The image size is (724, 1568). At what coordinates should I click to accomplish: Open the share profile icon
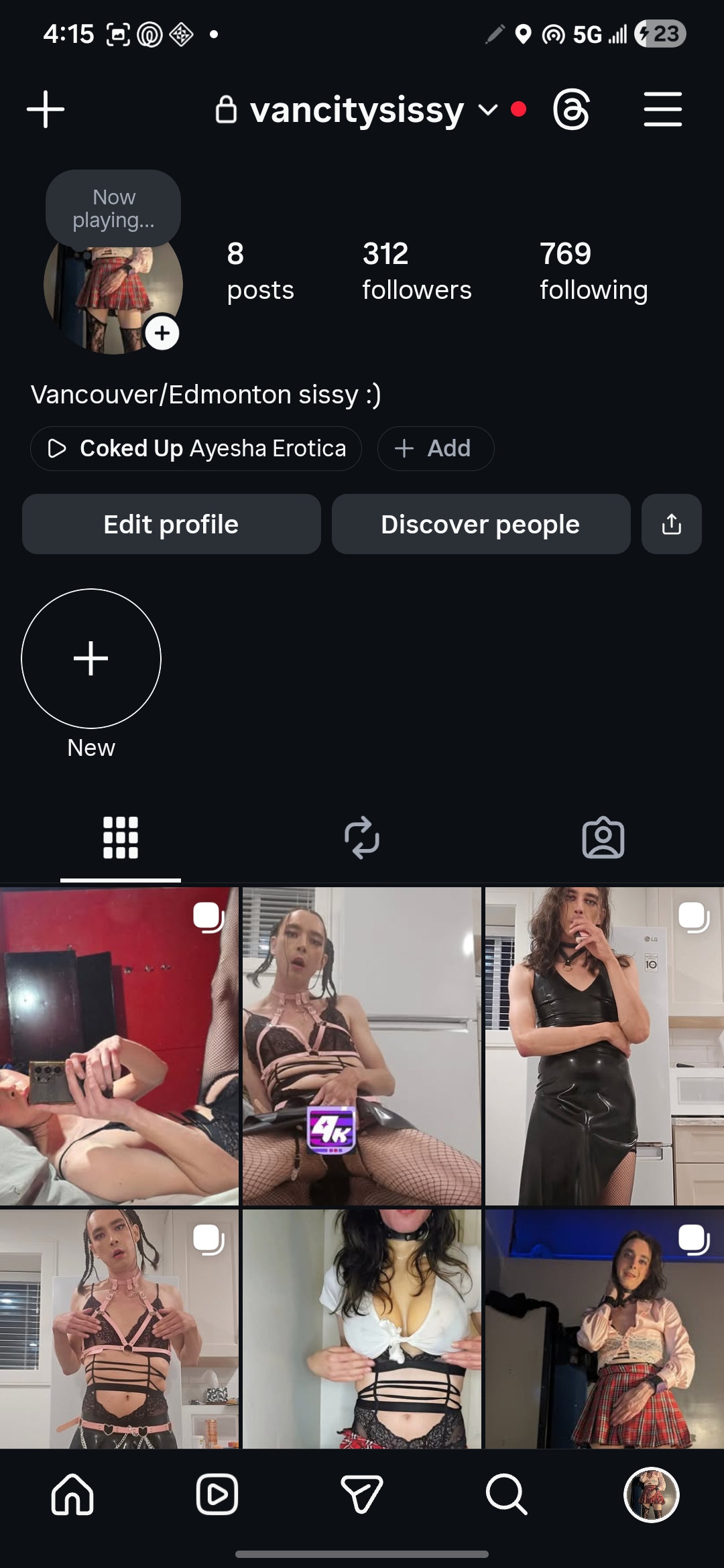(x=671, y=524)
